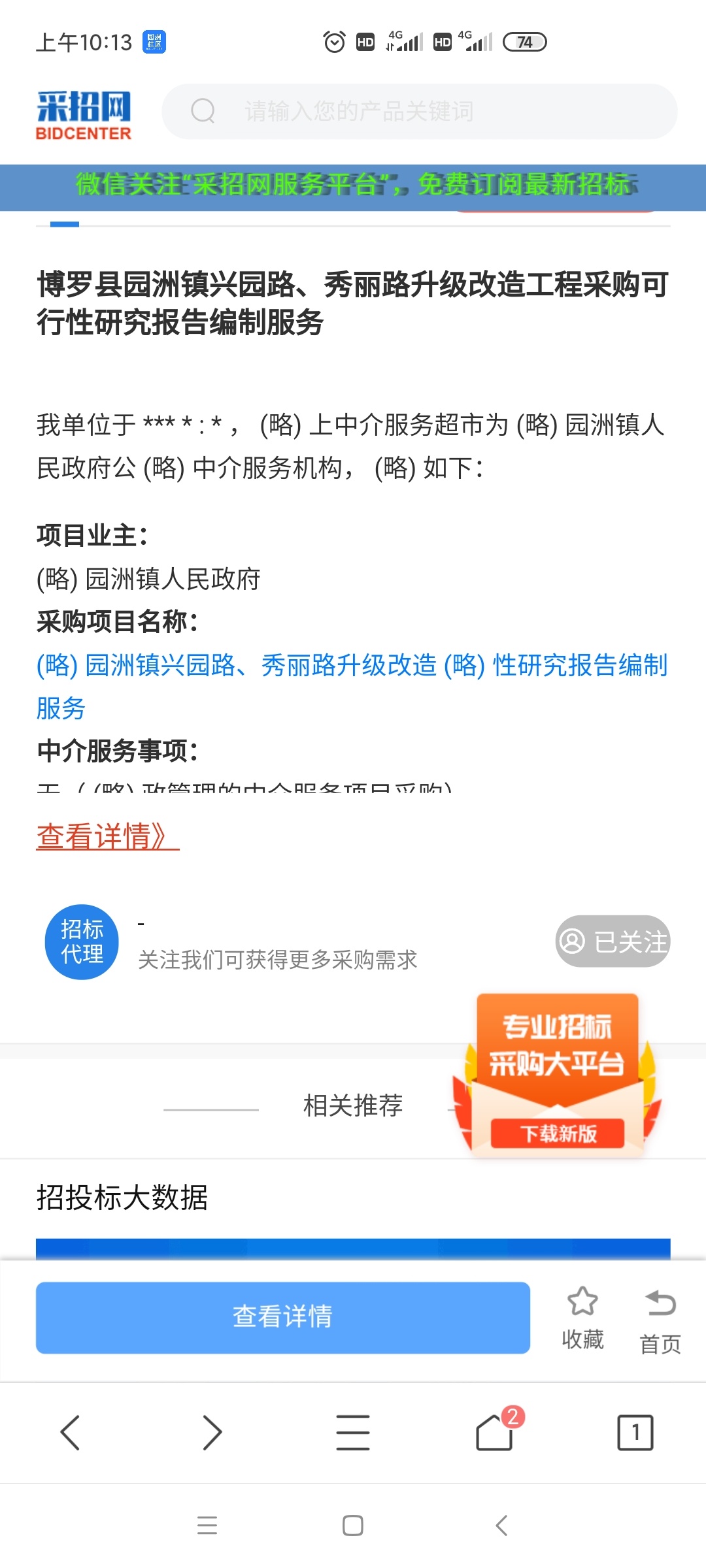Viewport: 706px width, 1568px height.
Task: Go forward in the browser toolbar
Action: (x=212, y=1433)
